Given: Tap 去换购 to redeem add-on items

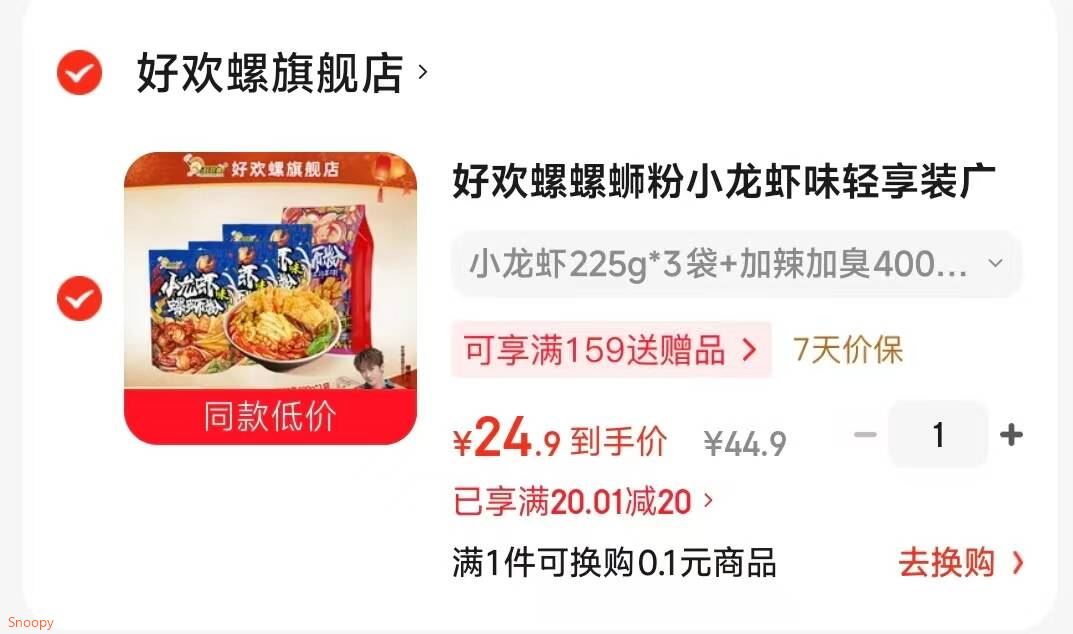Looking at the screenshot, I should (961, 563).
